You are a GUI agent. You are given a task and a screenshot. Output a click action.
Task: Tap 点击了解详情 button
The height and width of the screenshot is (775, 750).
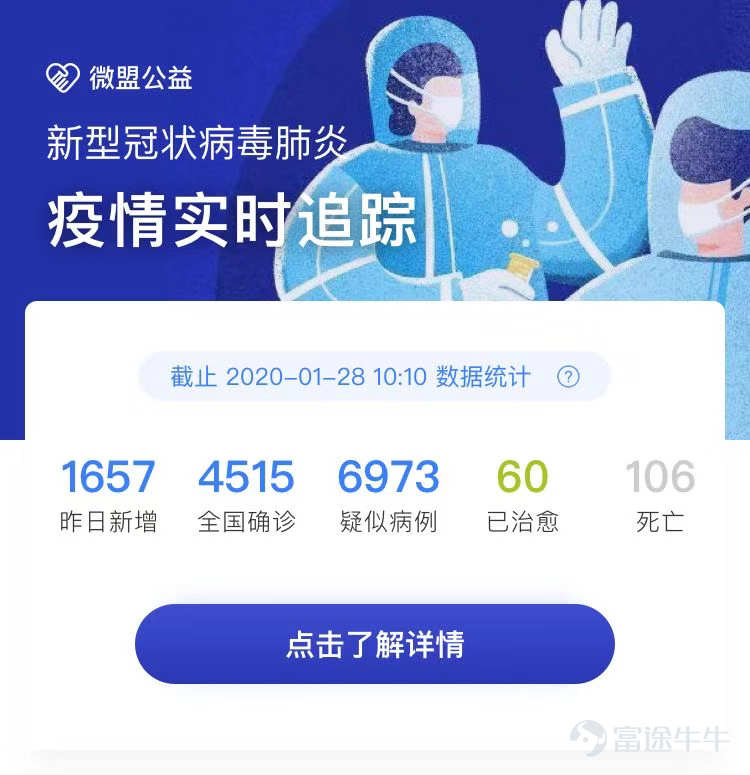pyautogui.click(x=374, y=644)
